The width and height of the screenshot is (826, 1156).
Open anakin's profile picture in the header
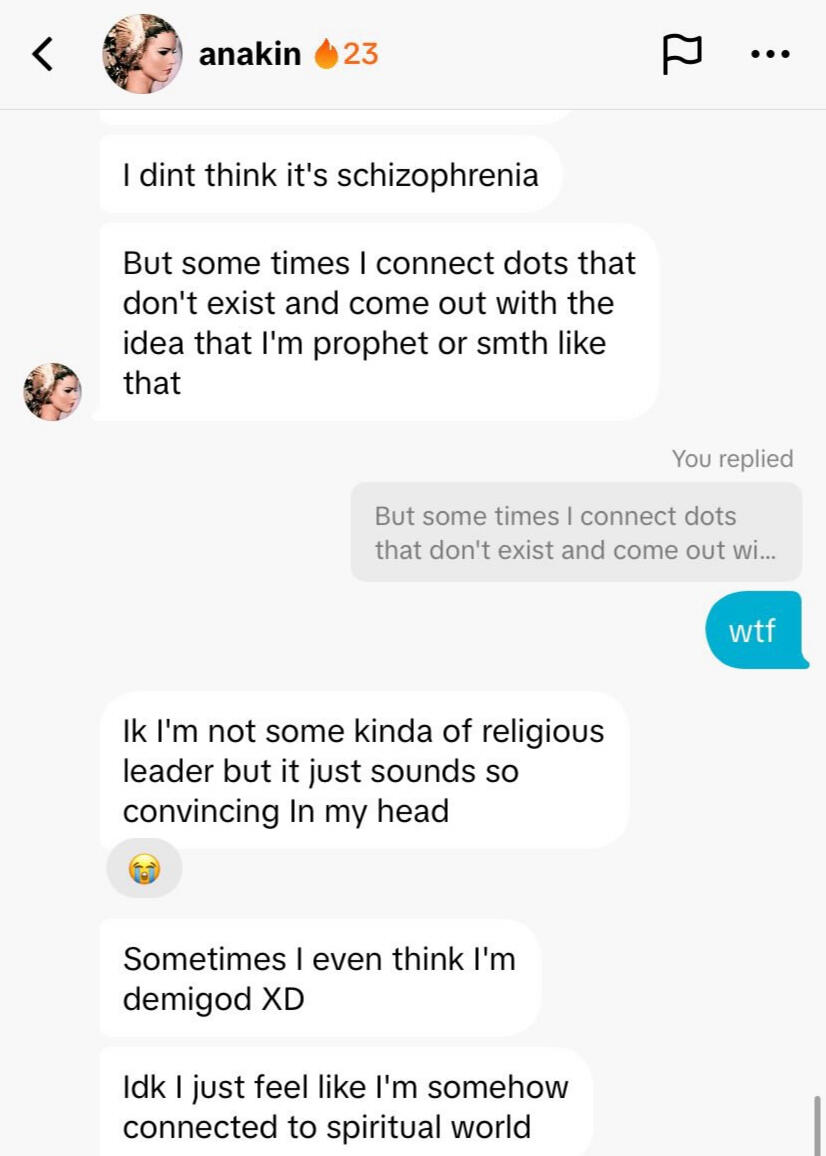tap(142, 54)
